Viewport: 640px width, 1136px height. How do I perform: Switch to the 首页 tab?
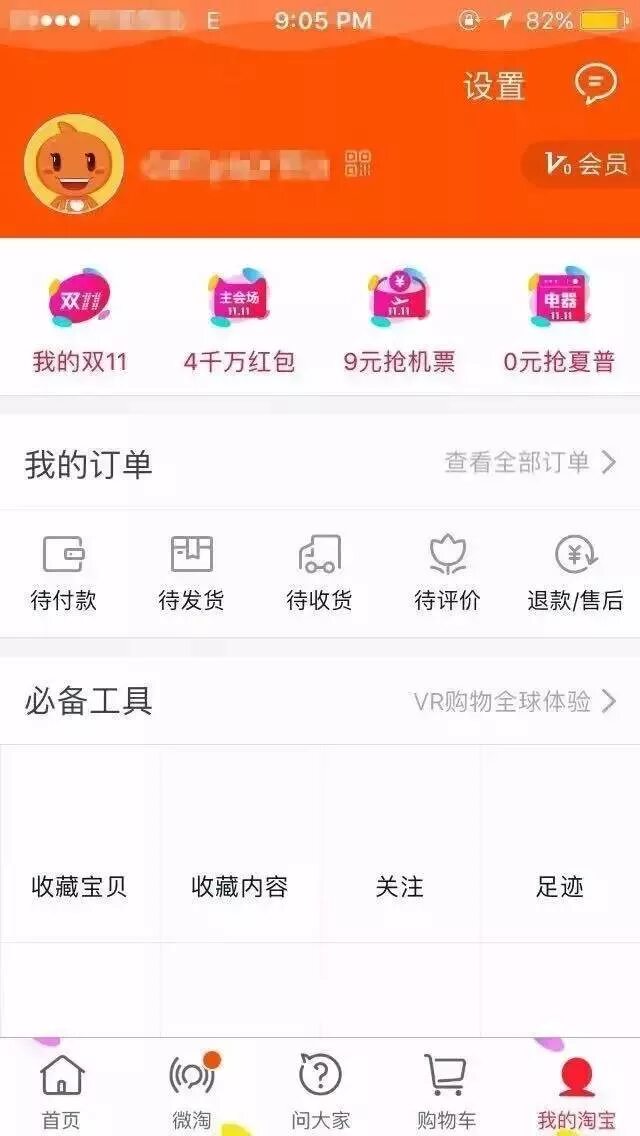tap(61, 1092)
